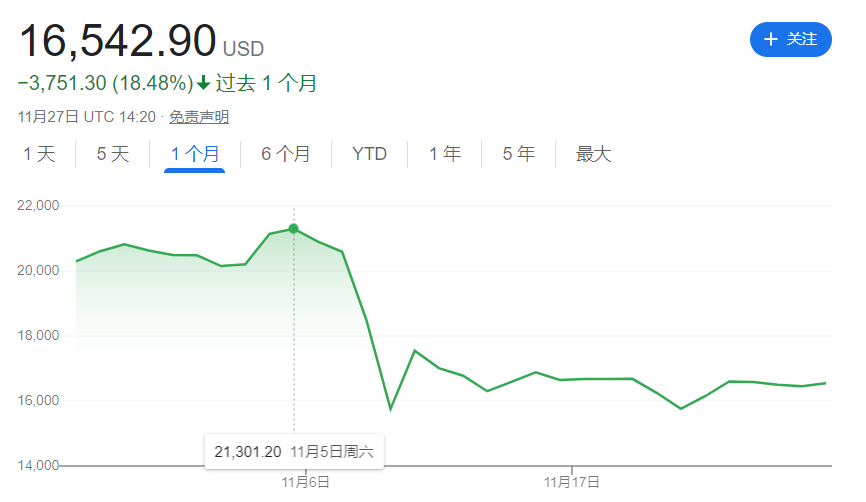866x502 pixels.
Task: Show the 6 个月 chart
Action: 286,154
